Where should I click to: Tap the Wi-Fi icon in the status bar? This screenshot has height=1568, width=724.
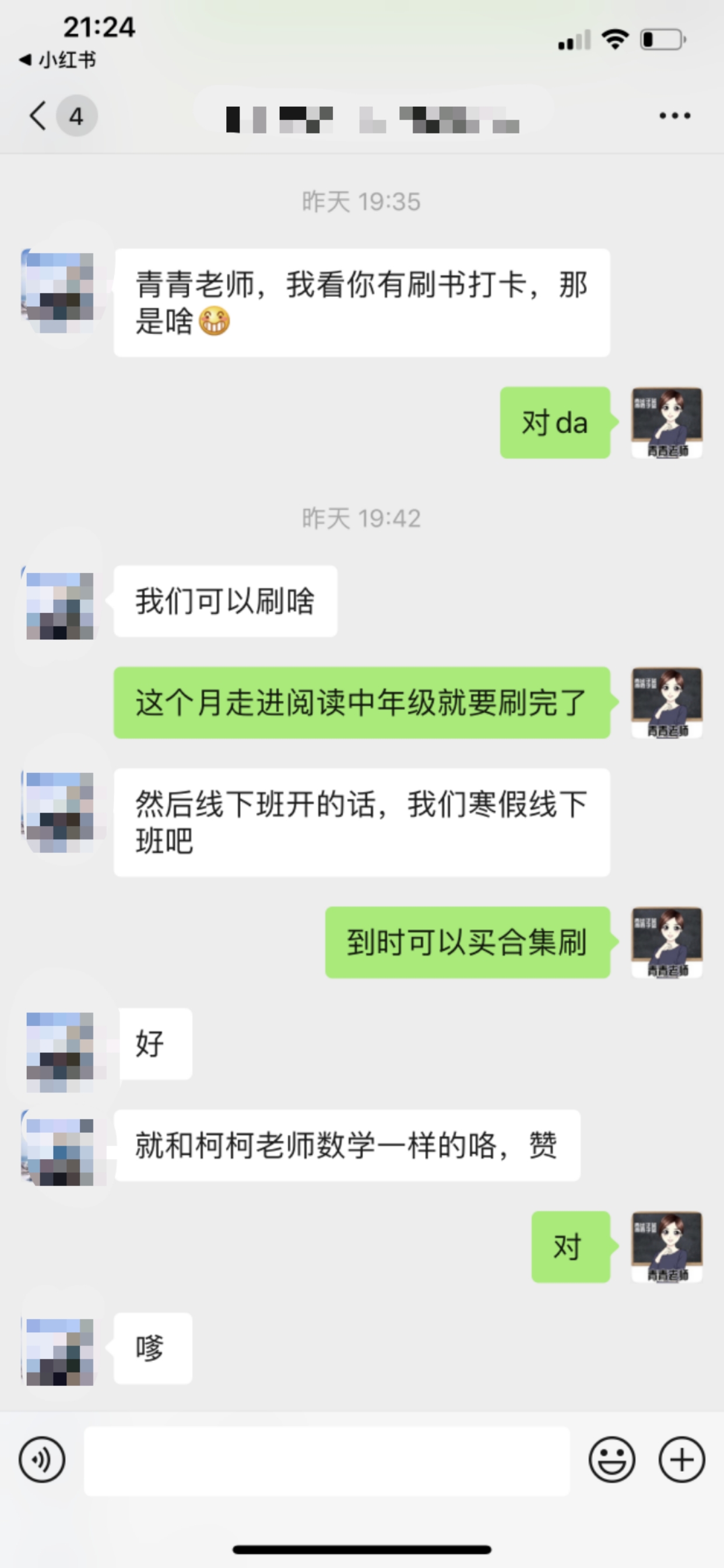click(614, 38)
